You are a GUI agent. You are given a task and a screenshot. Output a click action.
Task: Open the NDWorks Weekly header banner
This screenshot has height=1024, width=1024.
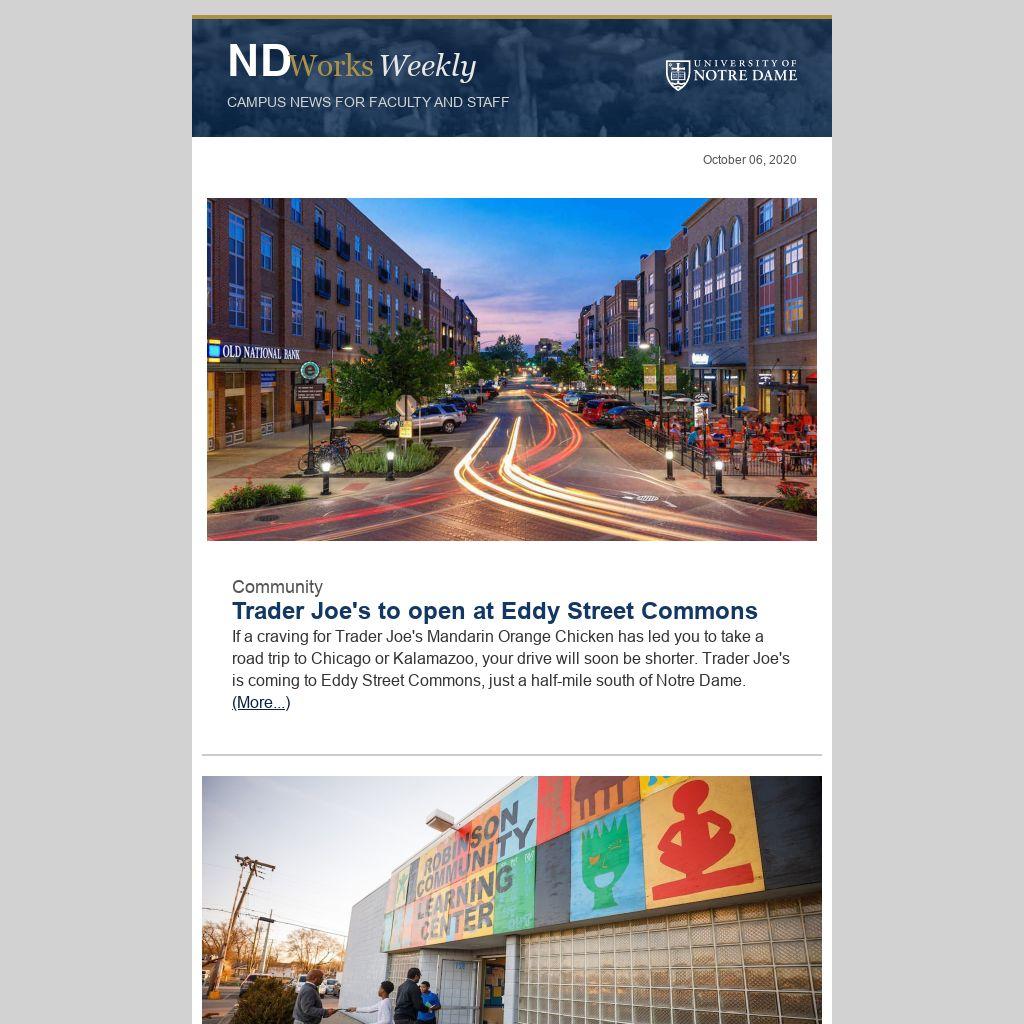[511, 77]
